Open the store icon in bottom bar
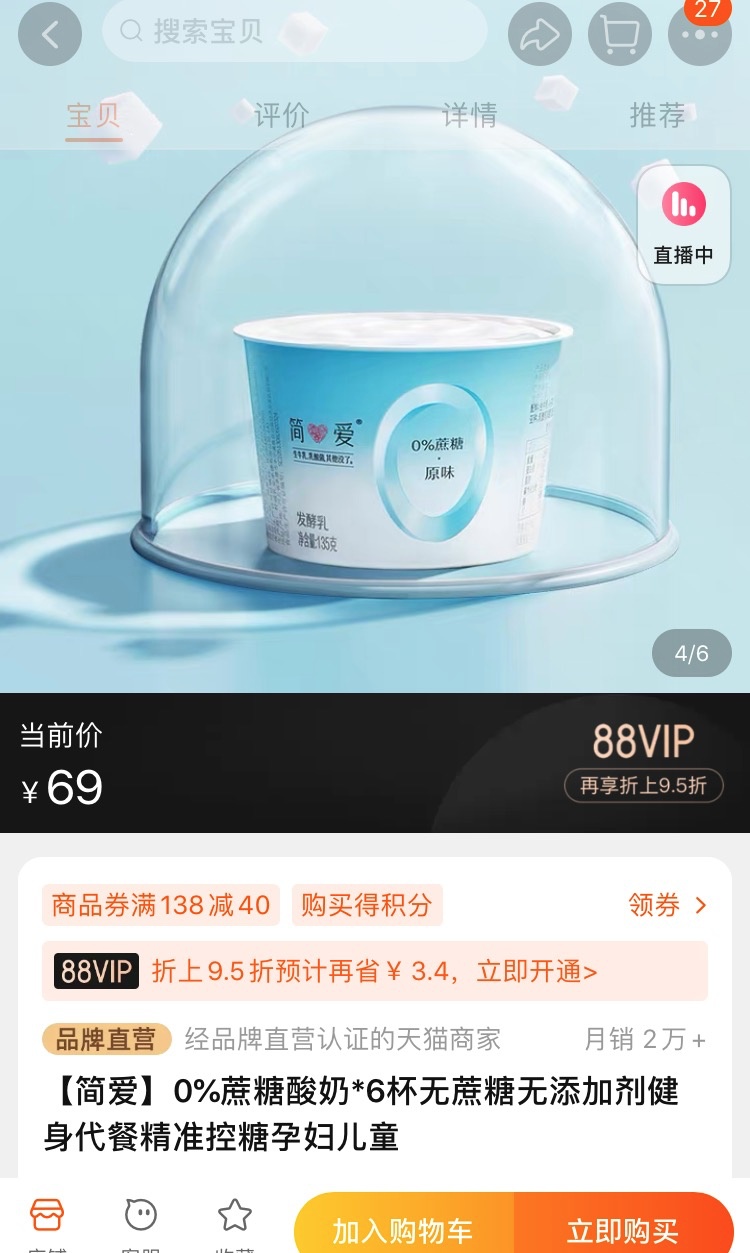This screenshot has height=1253, width=750. coord(47,1222)
